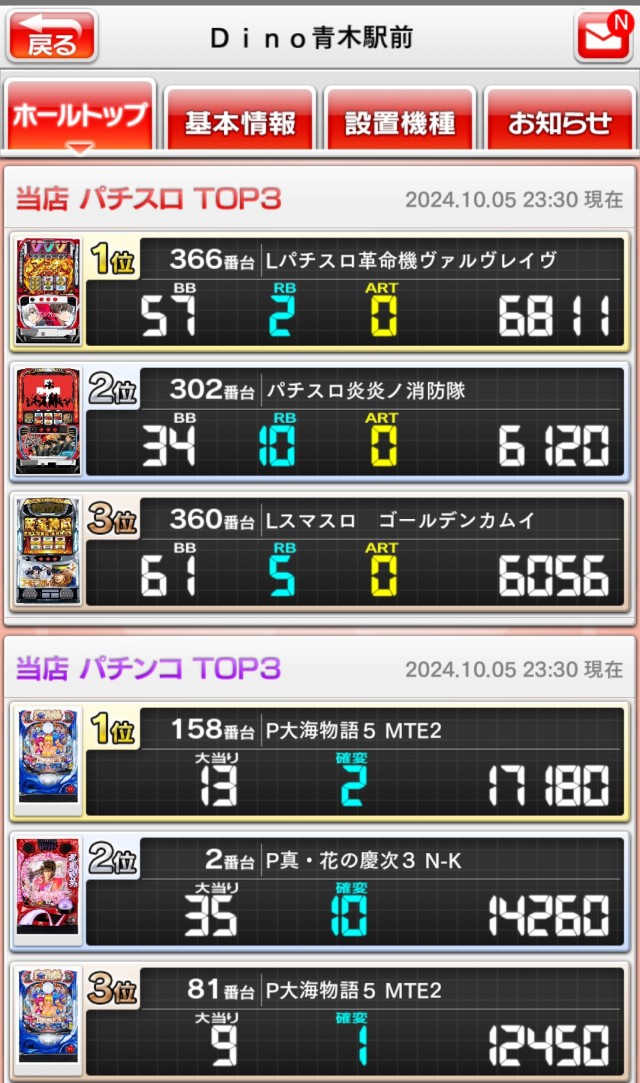View machine 2 P真・花の慶次3 N-K
Screen dimensions: 640x1083
[x=320, y=891]
